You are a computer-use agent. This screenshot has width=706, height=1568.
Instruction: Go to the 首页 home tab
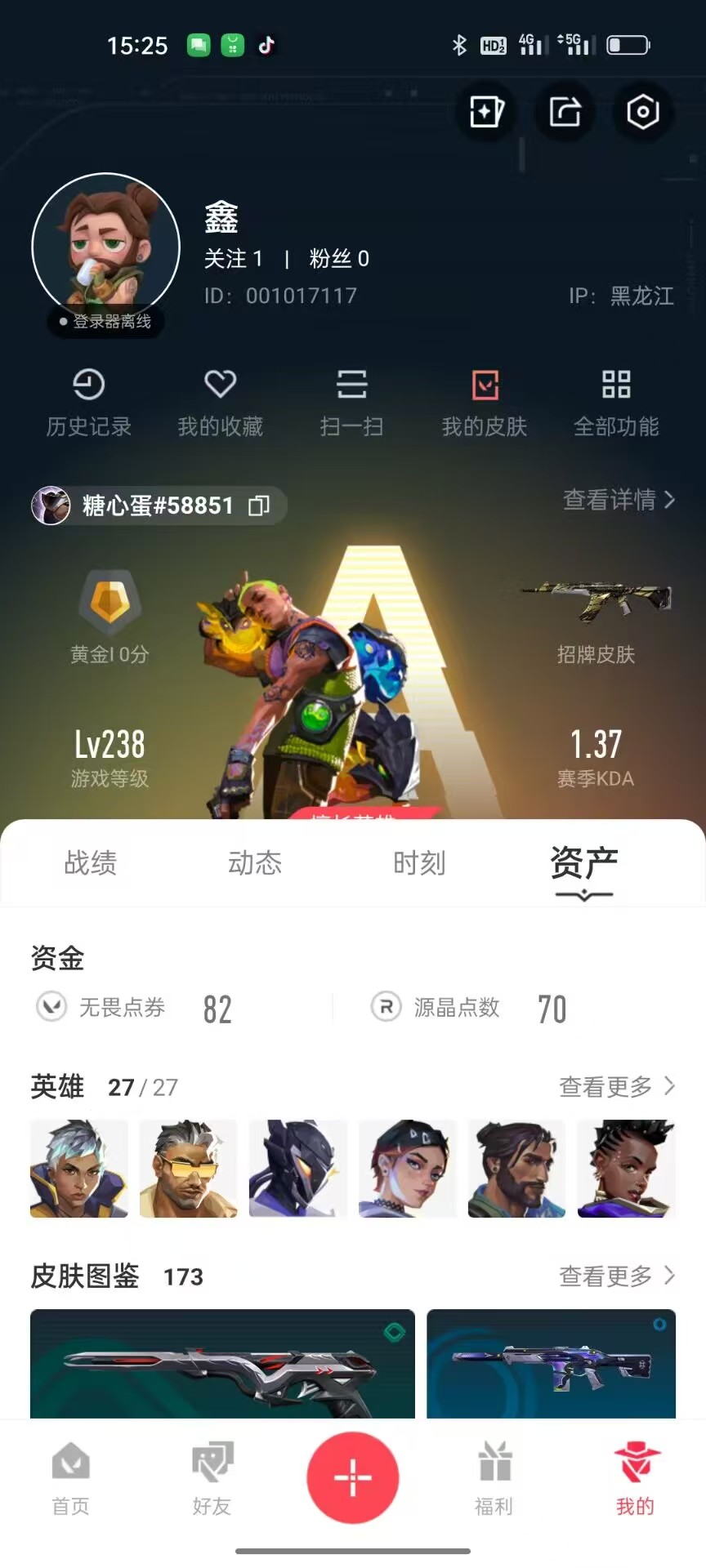71,1478
